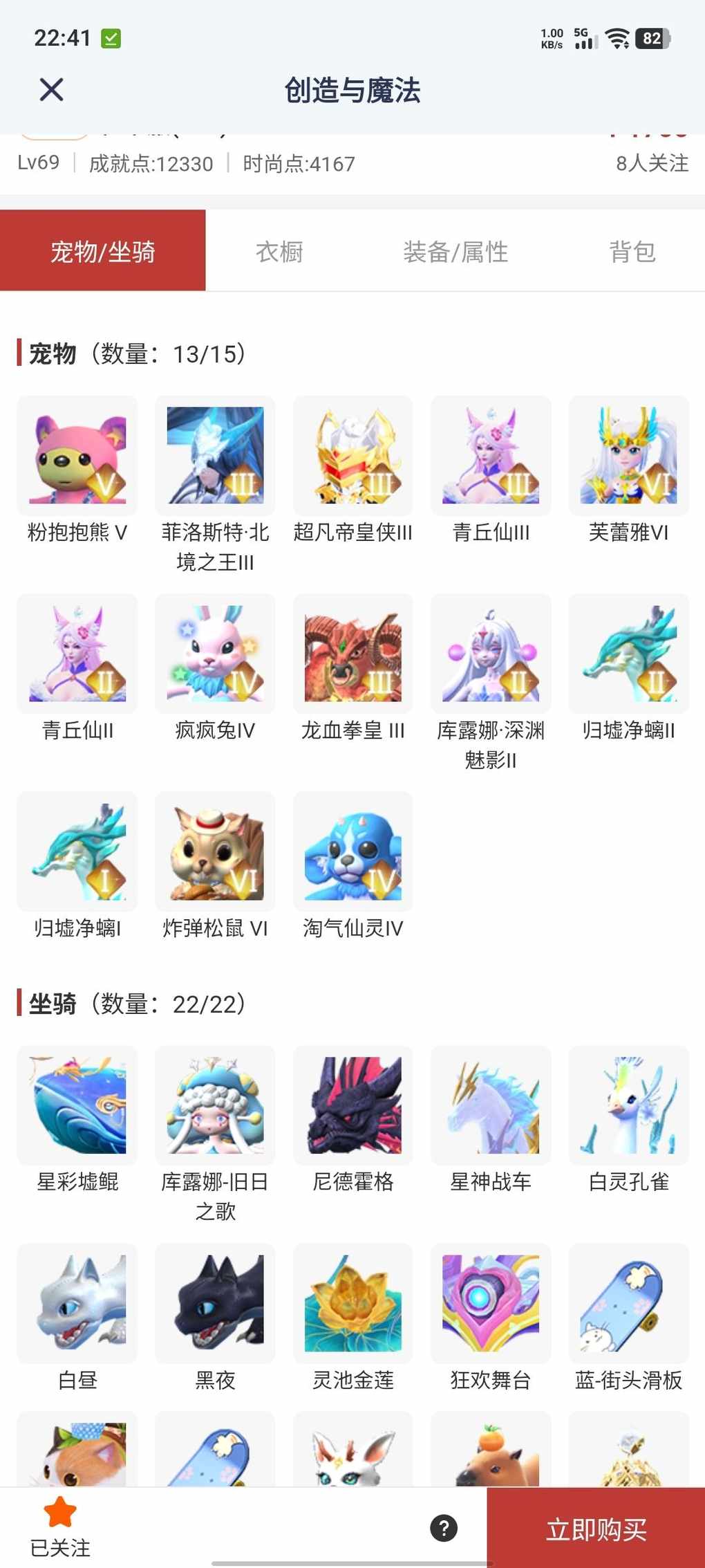Open pet 淘气仙灵IV
Screen dimensions: 705x1568
point(353,851)
